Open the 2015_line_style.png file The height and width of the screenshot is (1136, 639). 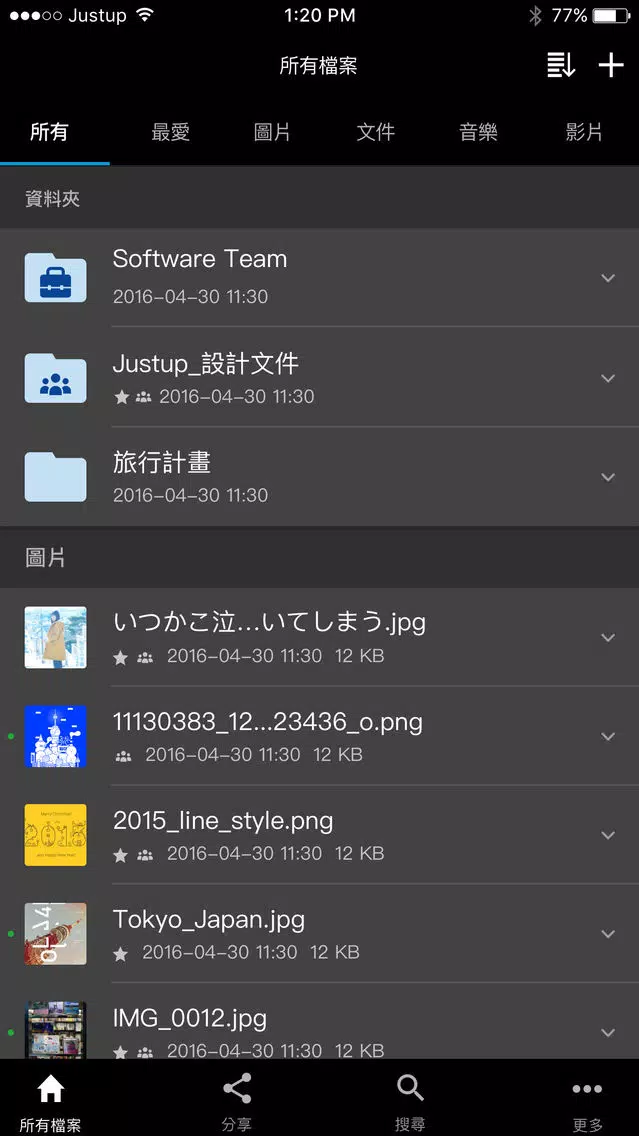coord(320,835)
